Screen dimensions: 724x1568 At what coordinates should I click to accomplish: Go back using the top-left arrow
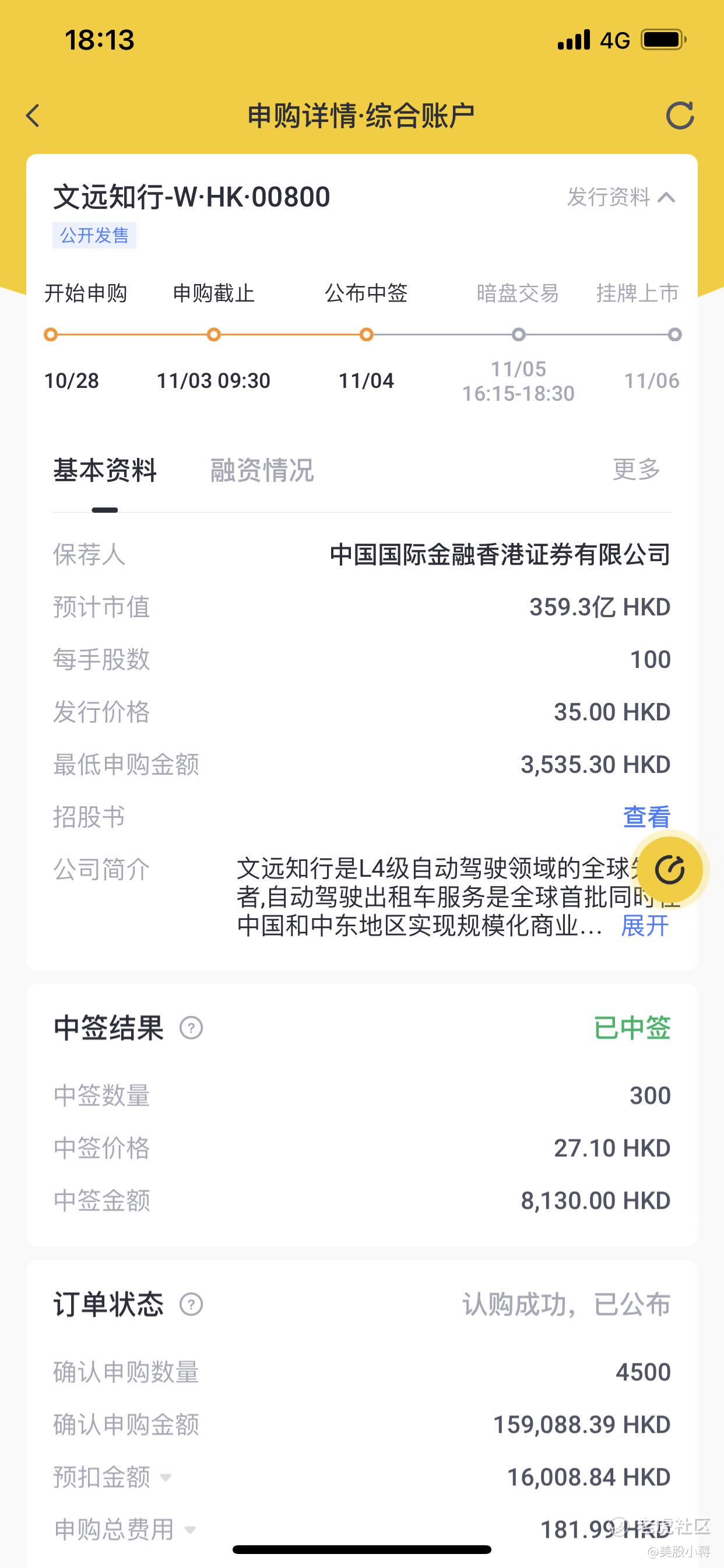click(x=33, y=115)
